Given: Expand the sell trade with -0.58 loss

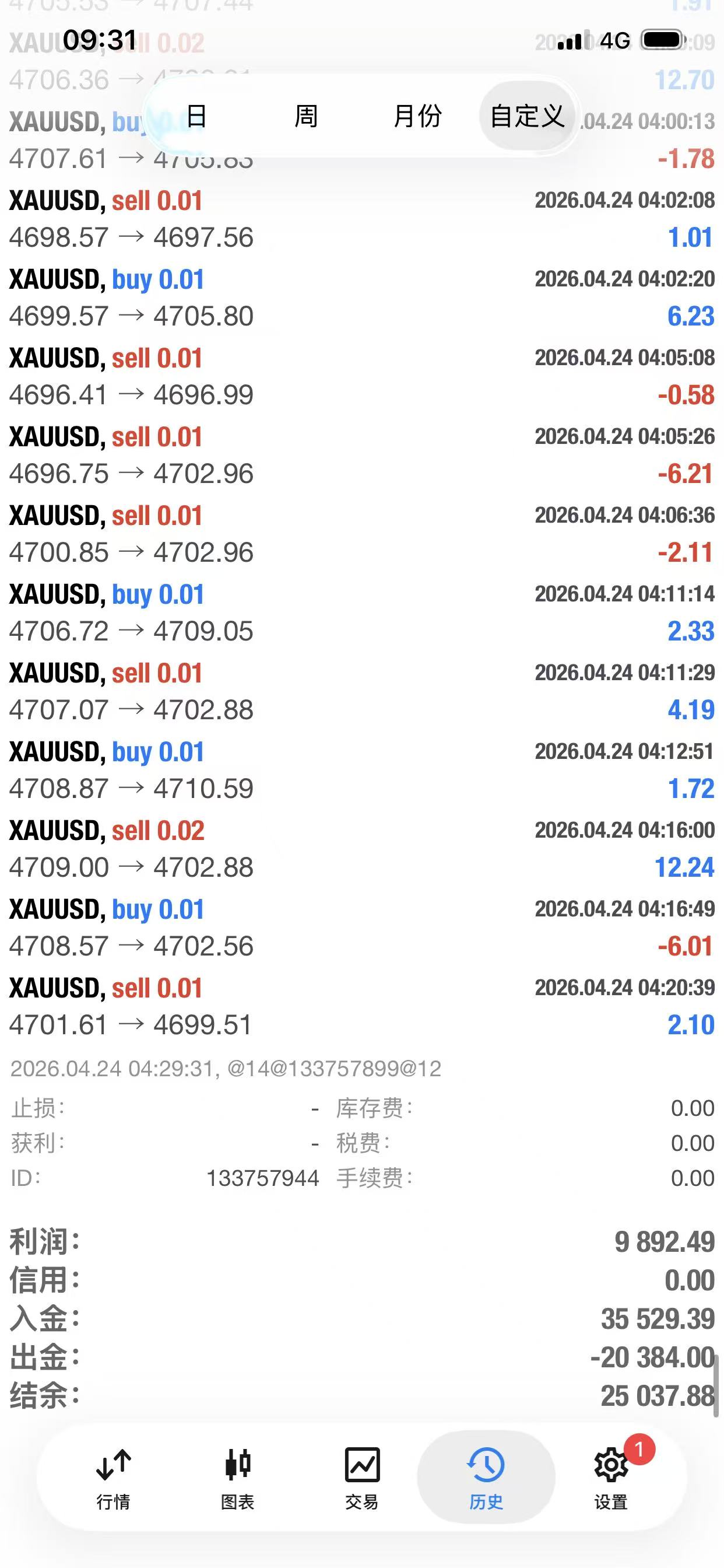Looking at the screenshot, I should click(x=361, y=376).
